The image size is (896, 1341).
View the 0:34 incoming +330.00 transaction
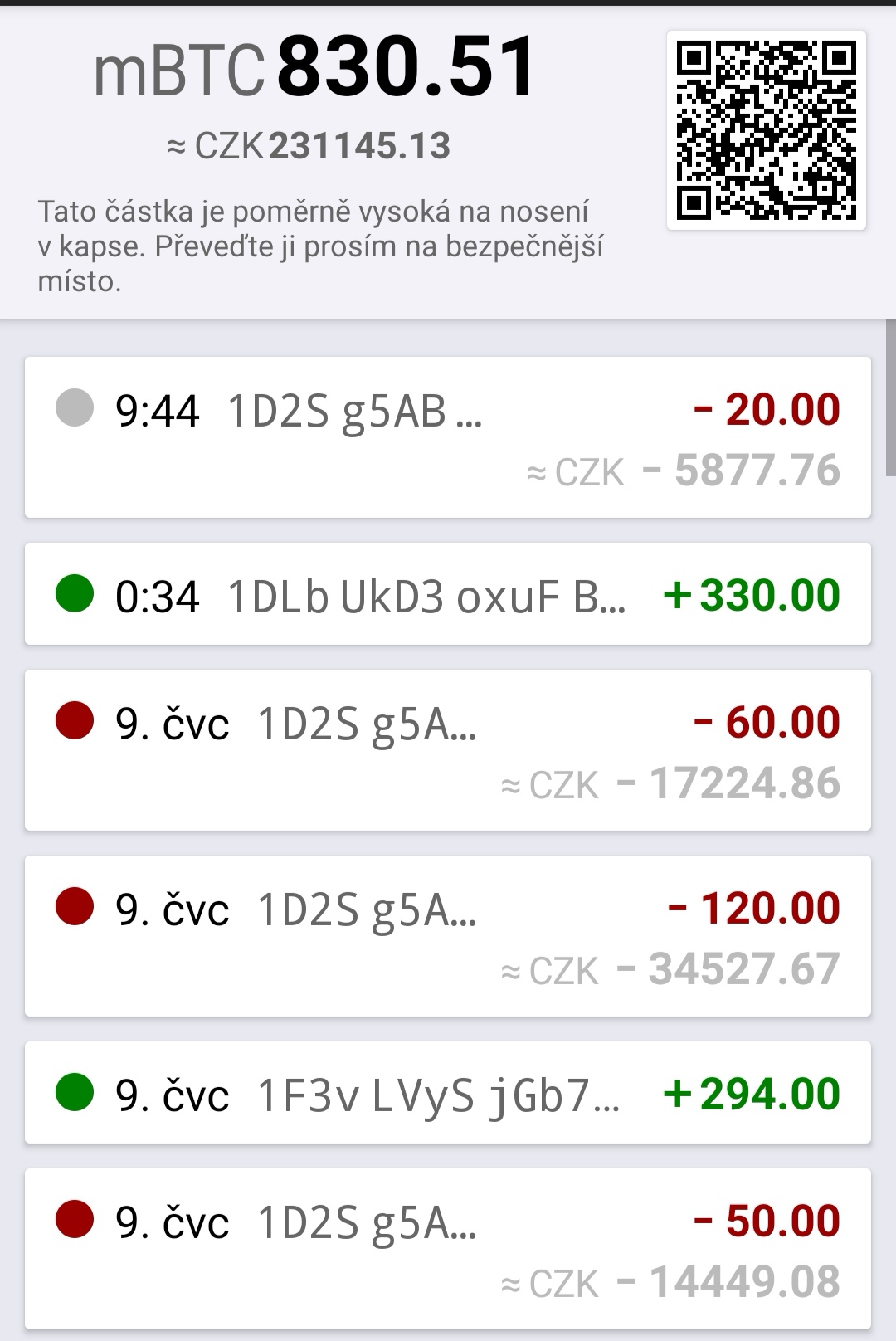448,594
